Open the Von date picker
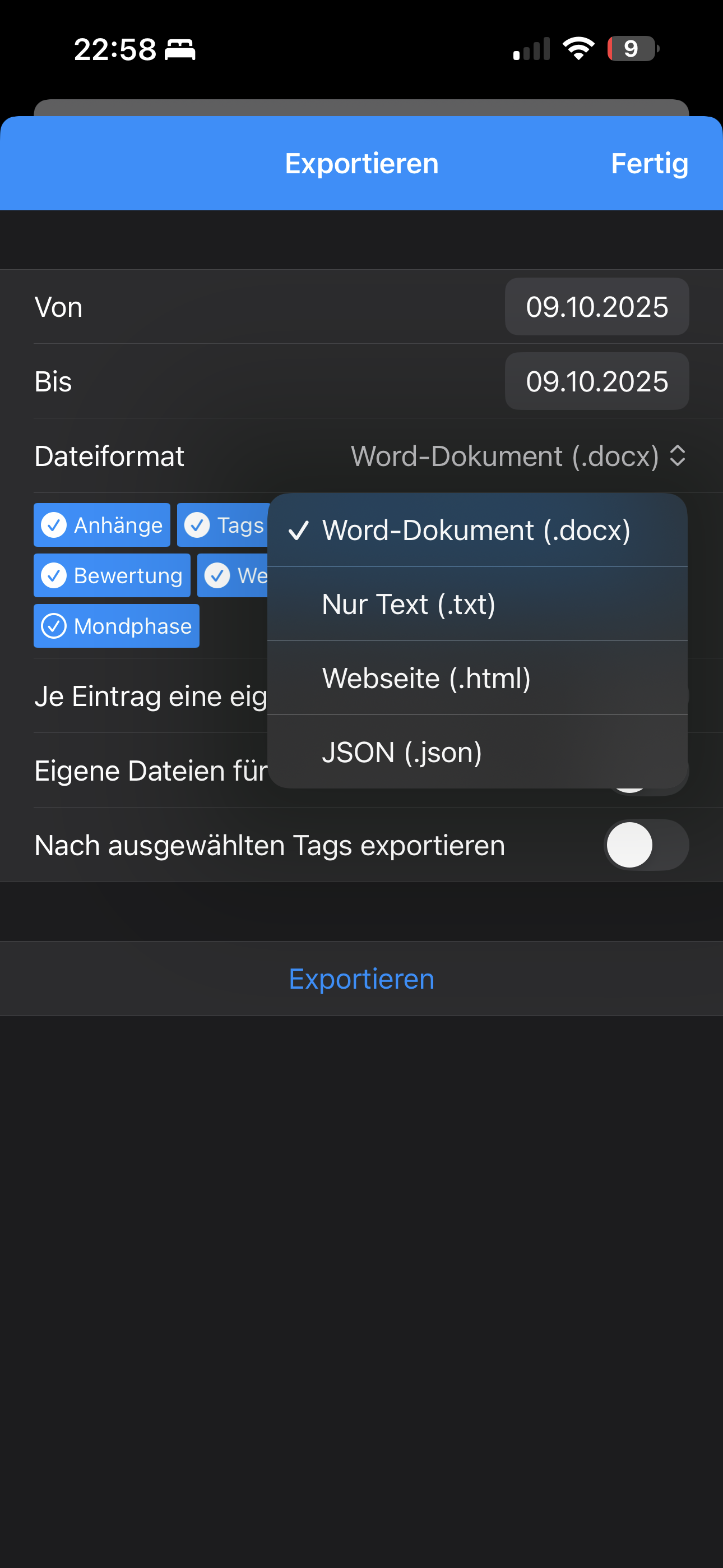Viewport: 723px width, 1568px height. (596, 307)
